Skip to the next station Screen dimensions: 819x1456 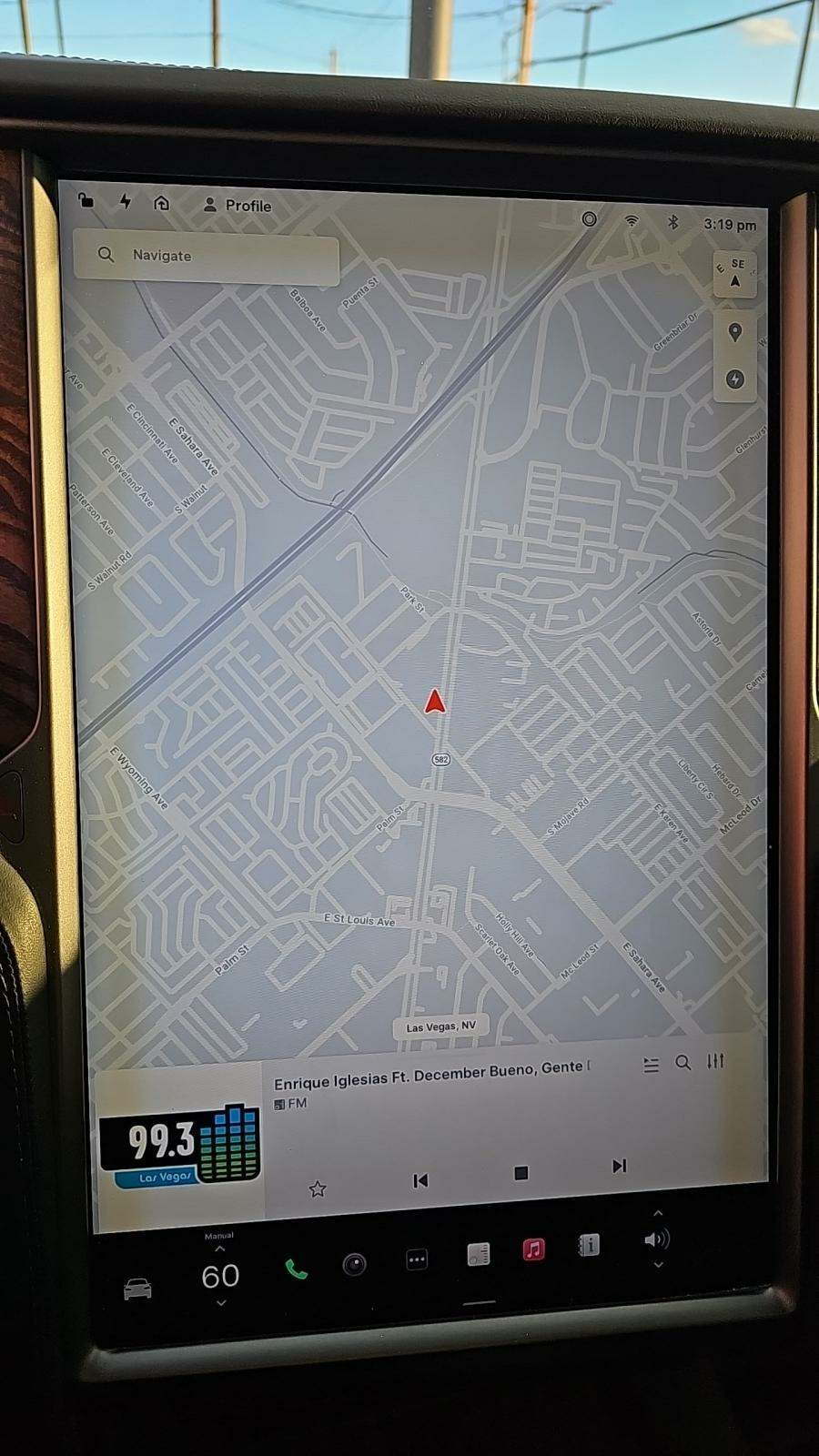pyautogui.click(x=619, y=1166)
